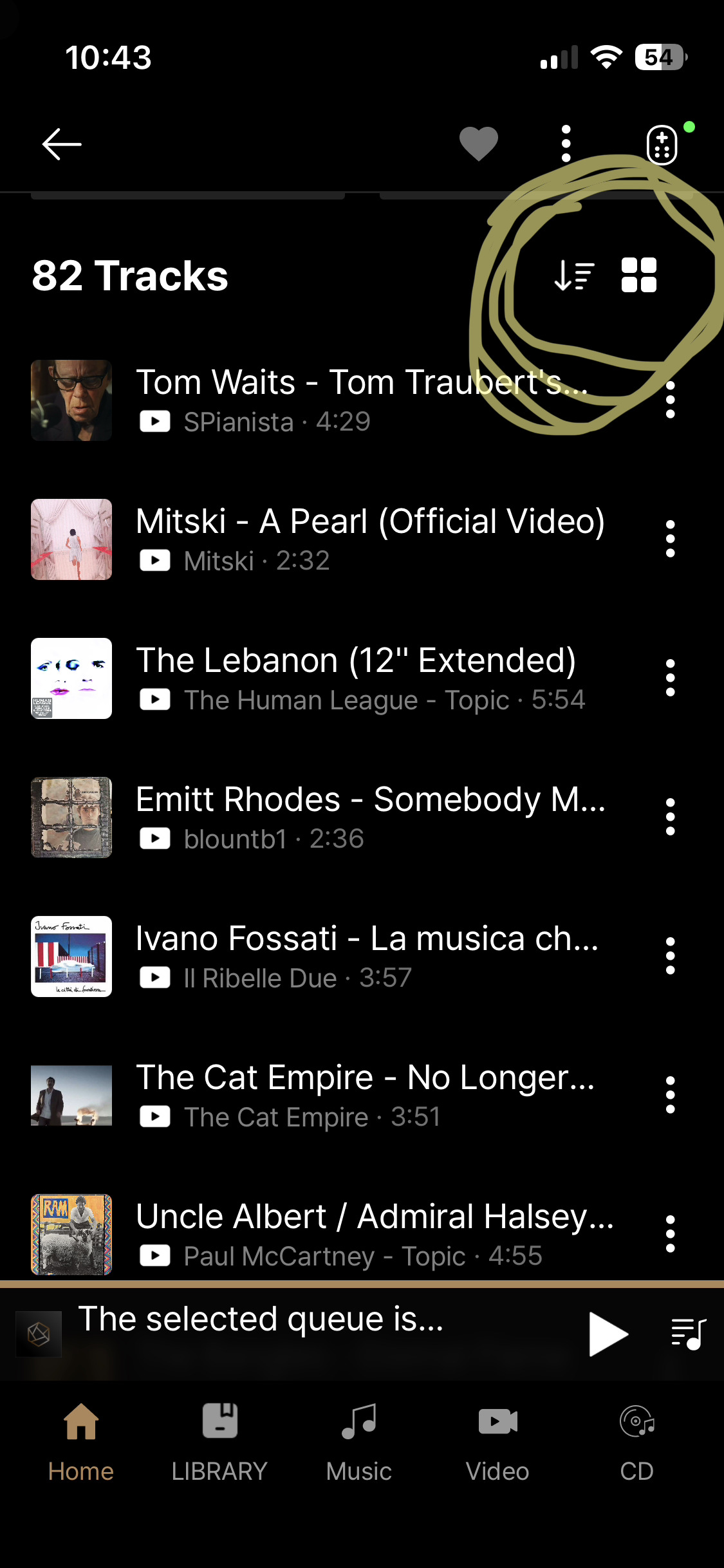Switch to the CD tab

[636, 1442]
